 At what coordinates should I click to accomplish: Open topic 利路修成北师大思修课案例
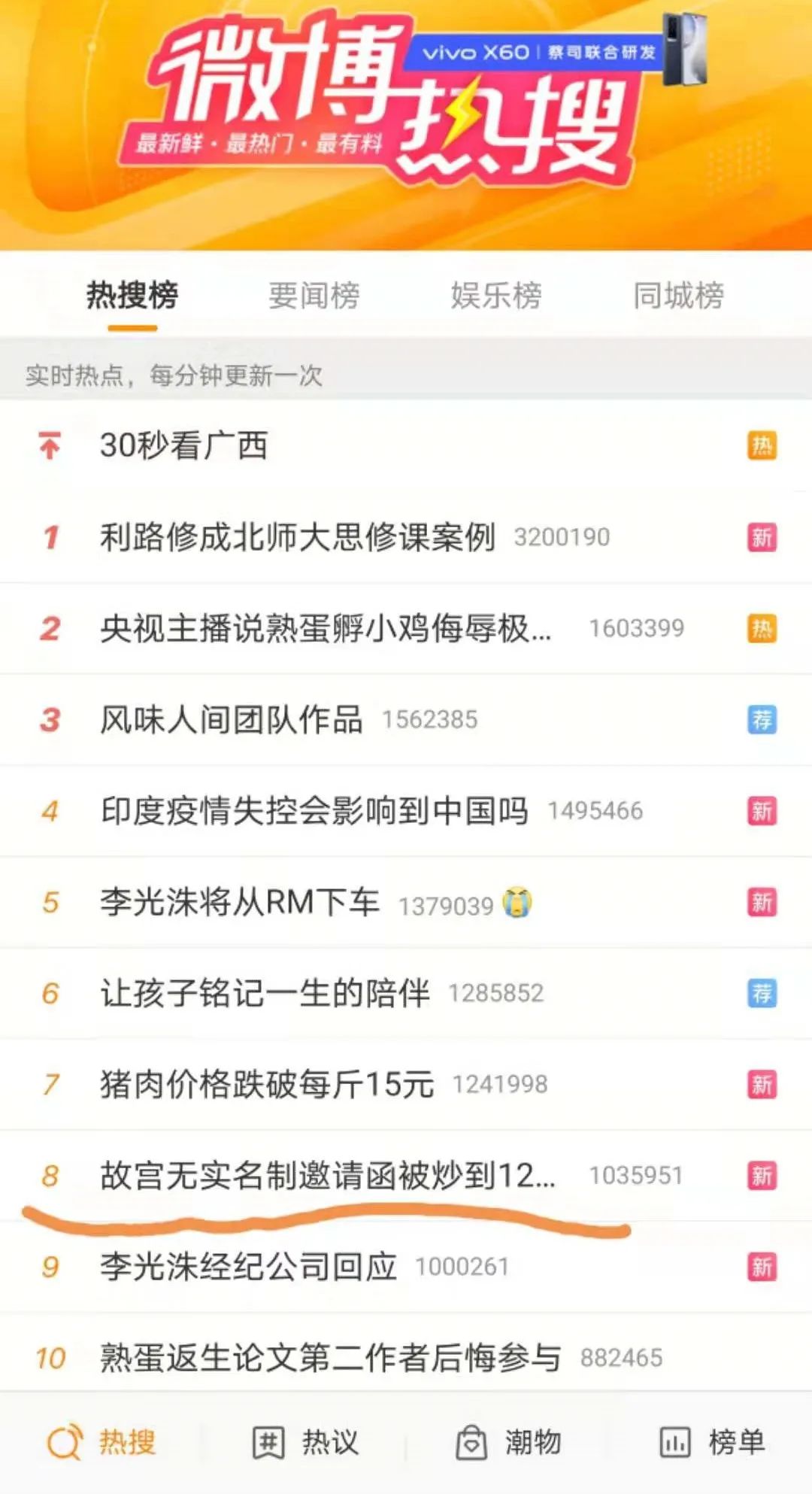coord(298,537)
